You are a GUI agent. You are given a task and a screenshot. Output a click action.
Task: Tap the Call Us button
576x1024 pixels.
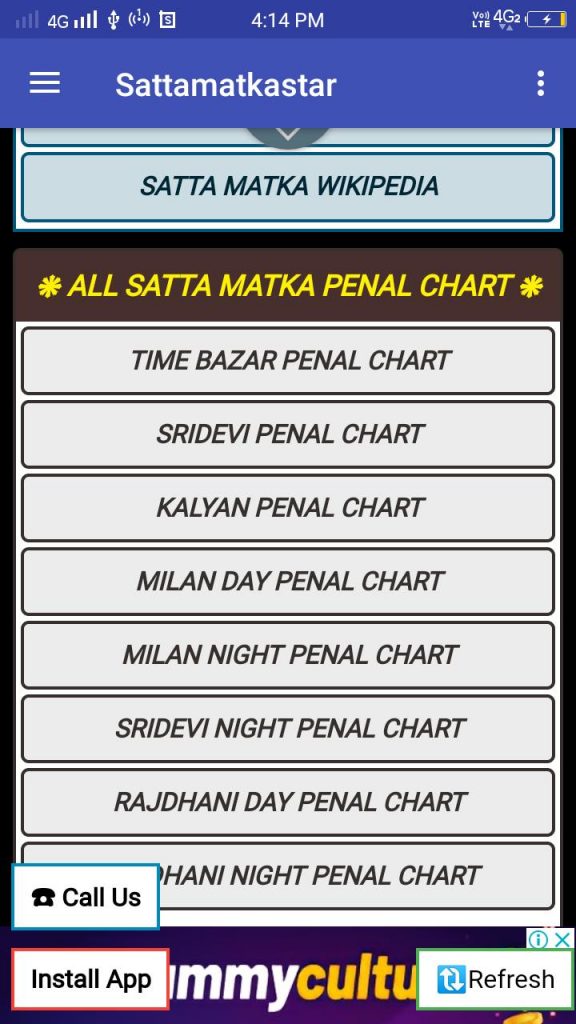86,897
